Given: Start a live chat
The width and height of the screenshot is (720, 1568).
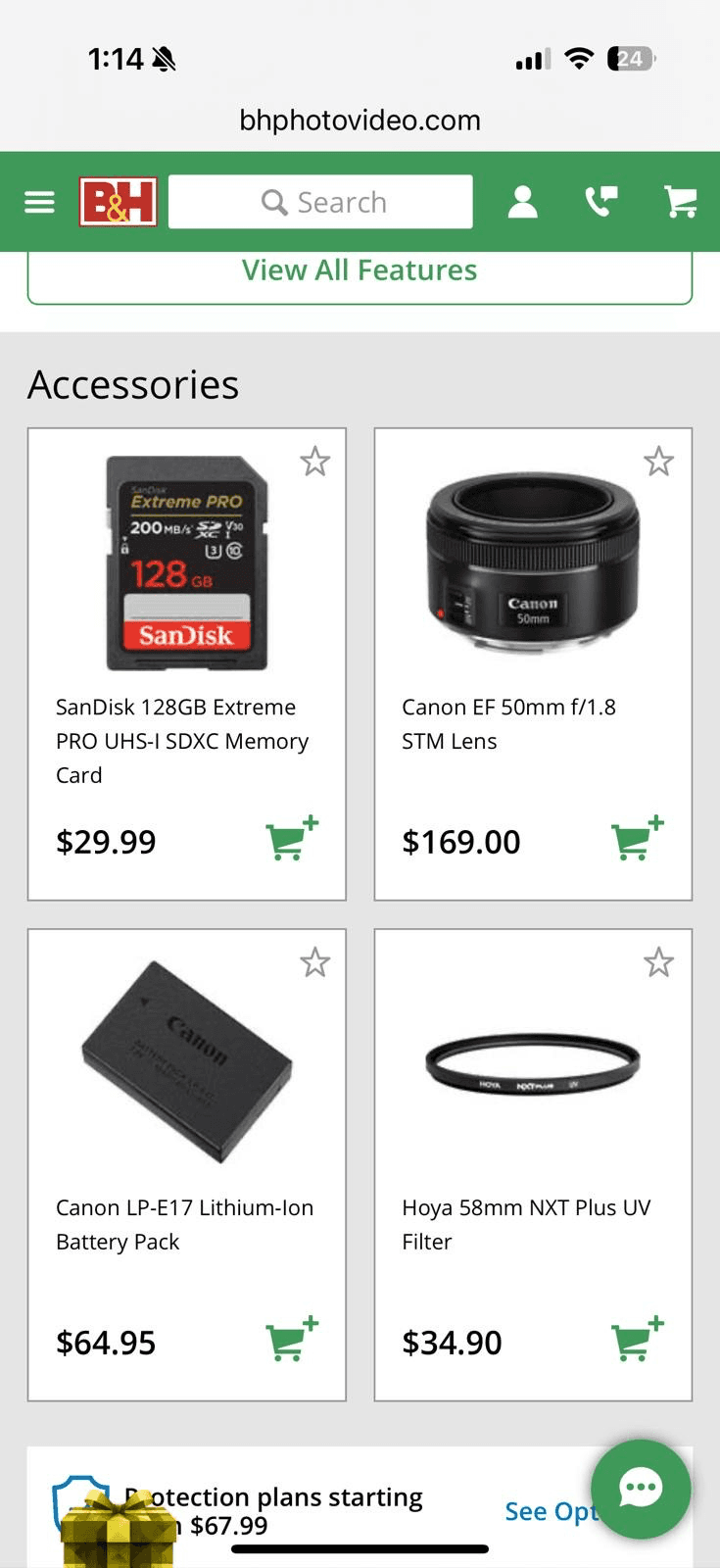Looking at the screenshot, I should click(641, 1489).
